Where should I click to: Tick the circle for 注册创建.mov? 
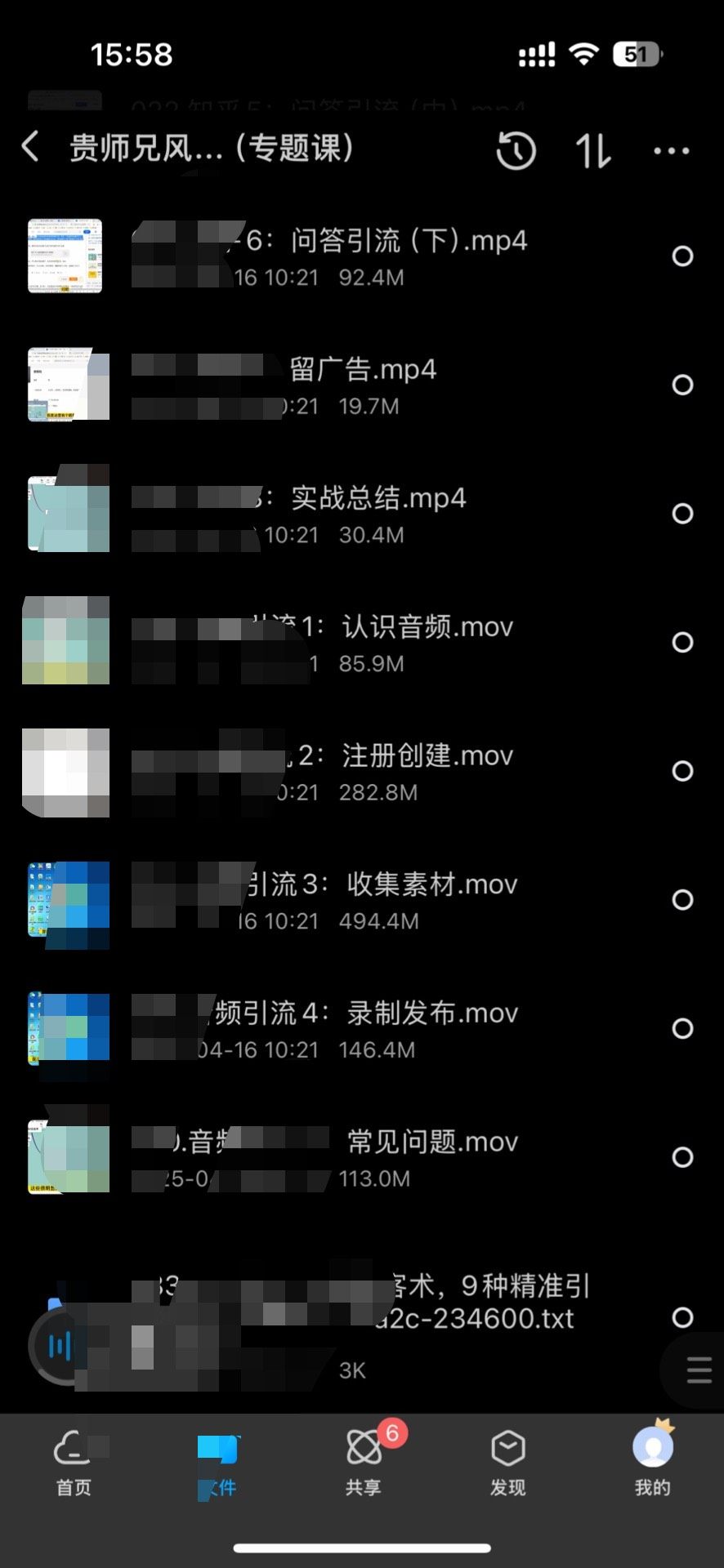682,771
